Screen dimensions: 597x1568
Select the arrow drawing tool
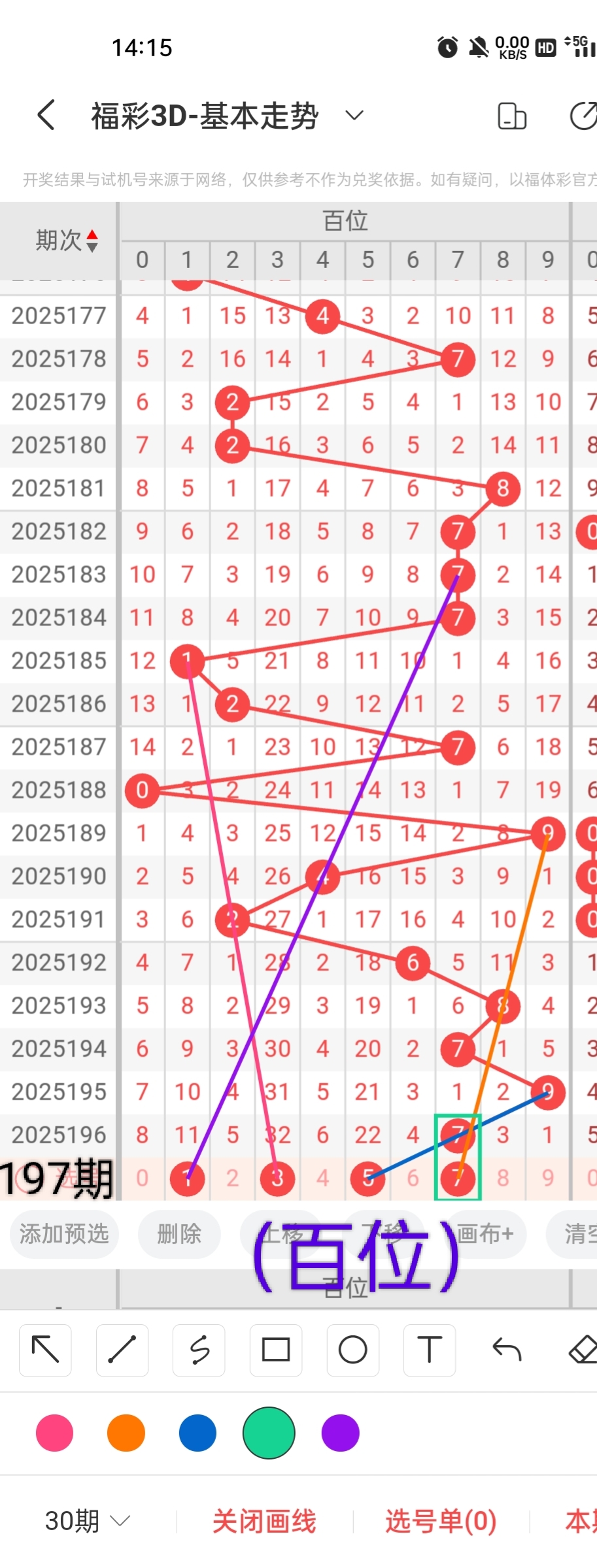[x=45, y=1350]
